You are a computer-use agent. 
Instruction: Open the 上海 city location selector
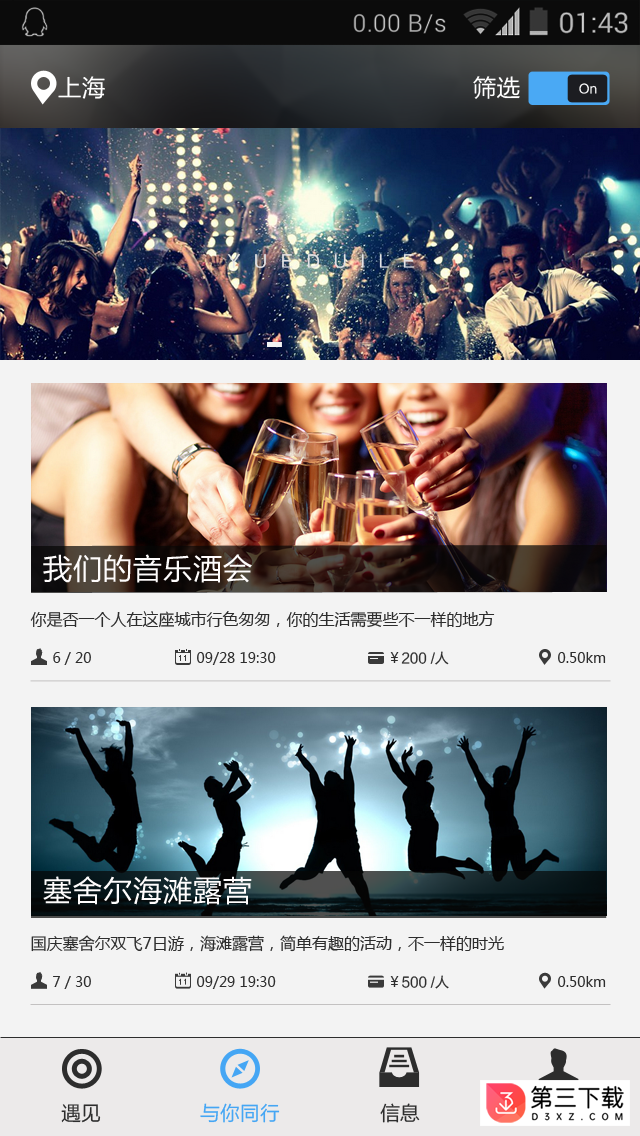coord(68,88)
